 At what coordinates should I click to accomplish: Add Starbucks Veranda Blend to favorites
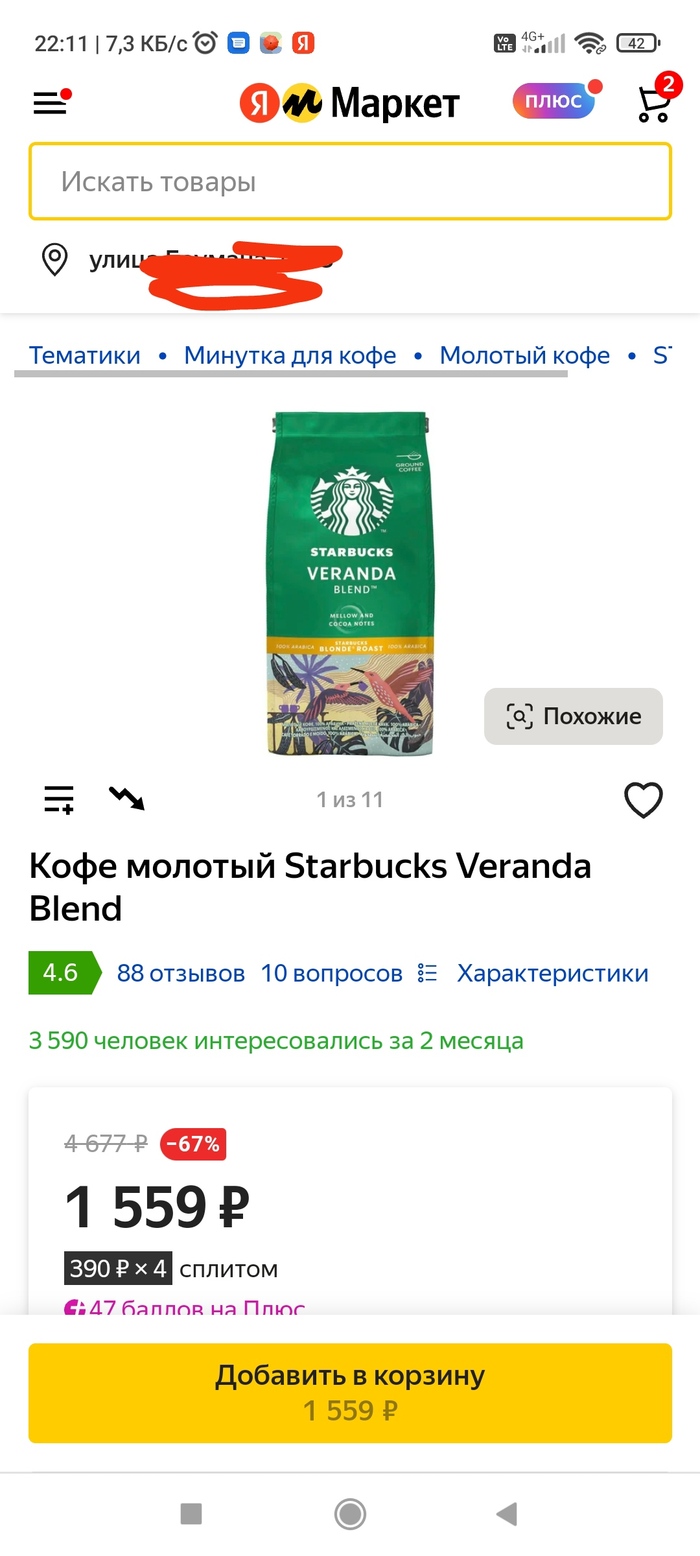click(x=643, y=800)
